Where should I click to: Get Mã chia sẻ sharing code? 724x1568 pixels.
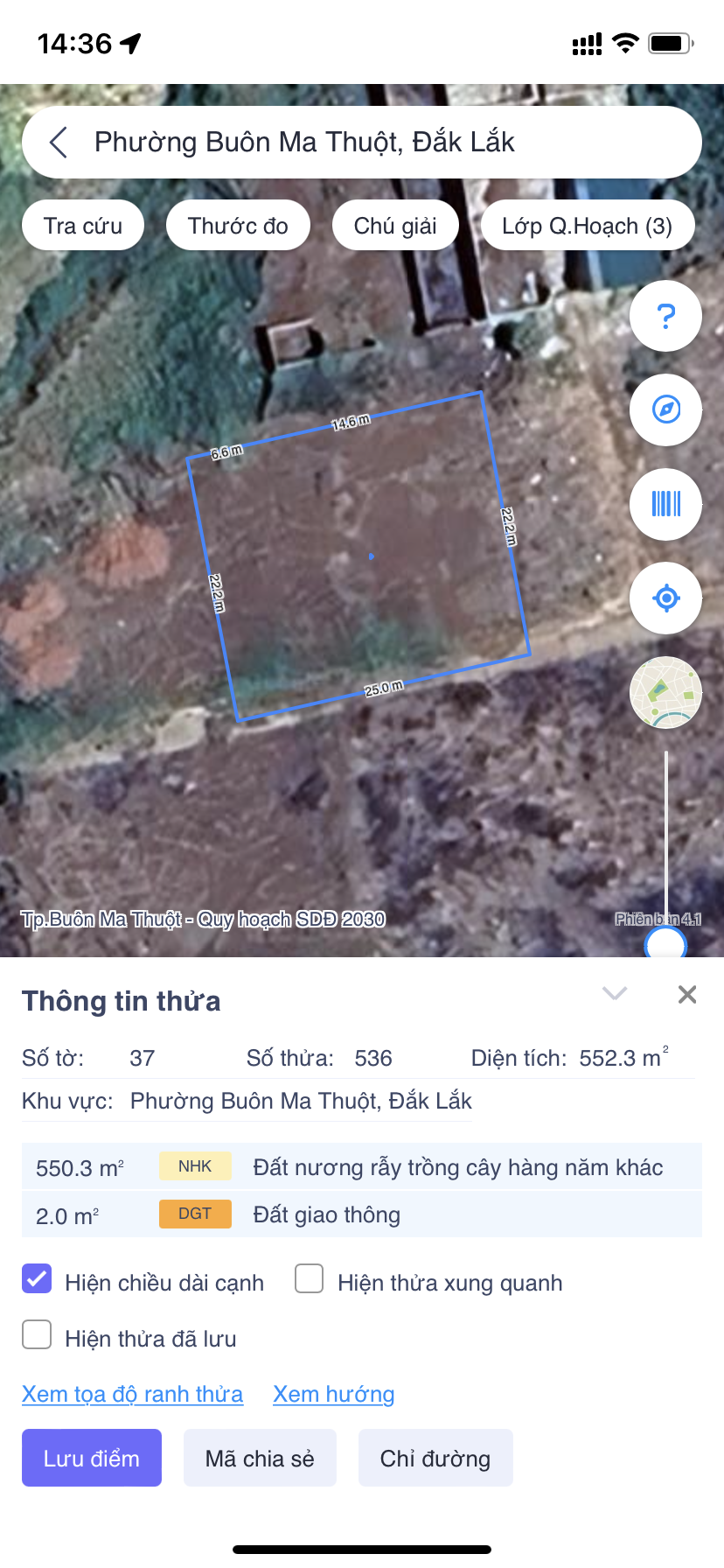click(260, 1458)
